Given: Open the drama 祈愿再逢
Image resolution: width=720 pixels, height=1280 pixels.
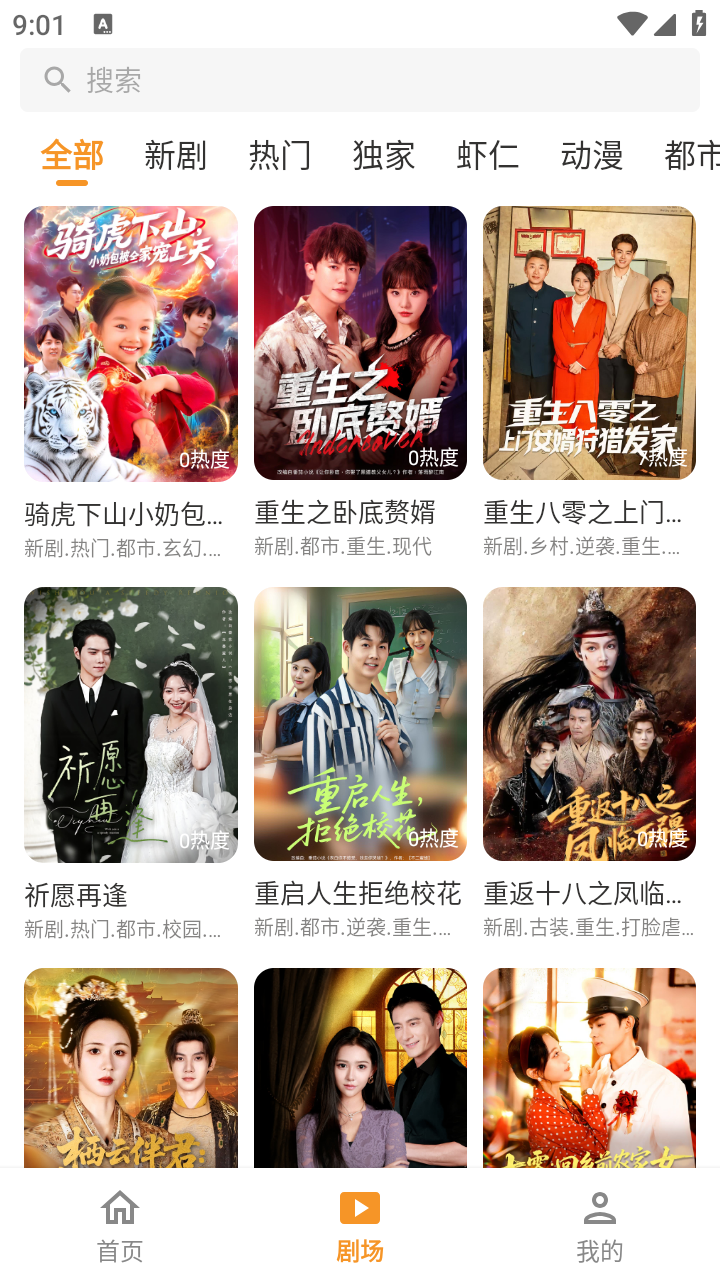Looking at the screenshot, I should click(131, 724).
